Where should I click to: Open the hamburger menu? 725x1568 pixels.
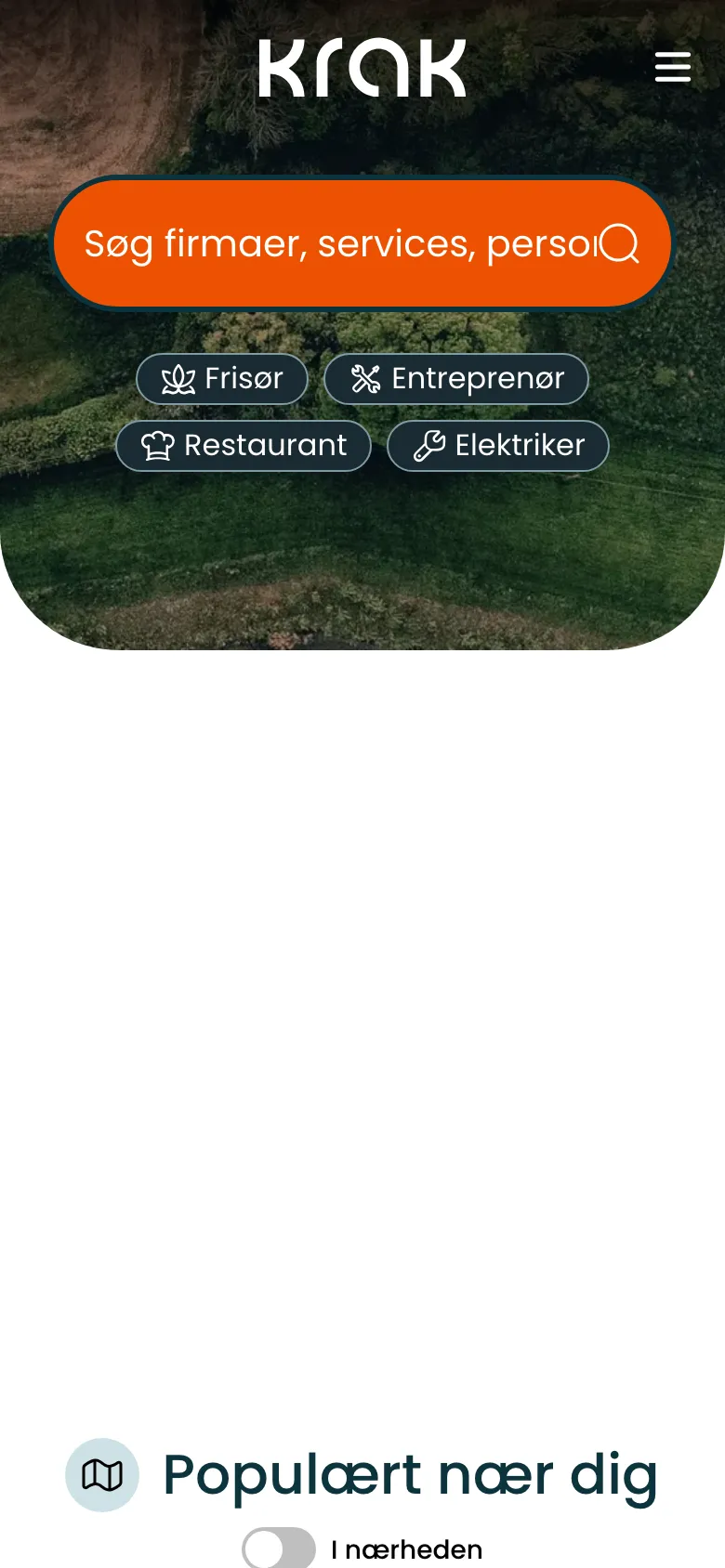672,67
